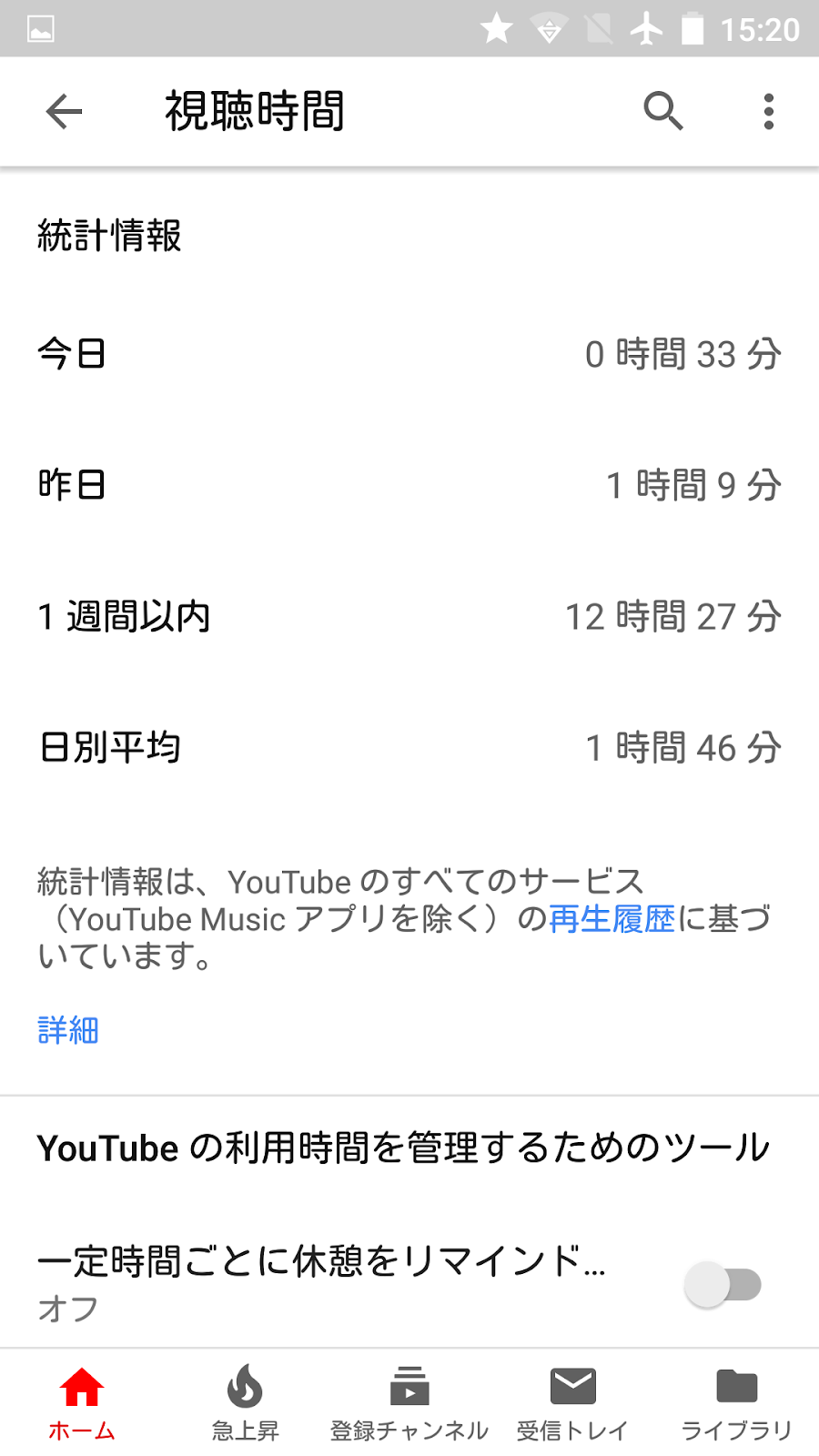
Task: Tap the 昨日 watch time row
Action: [409, 484]
